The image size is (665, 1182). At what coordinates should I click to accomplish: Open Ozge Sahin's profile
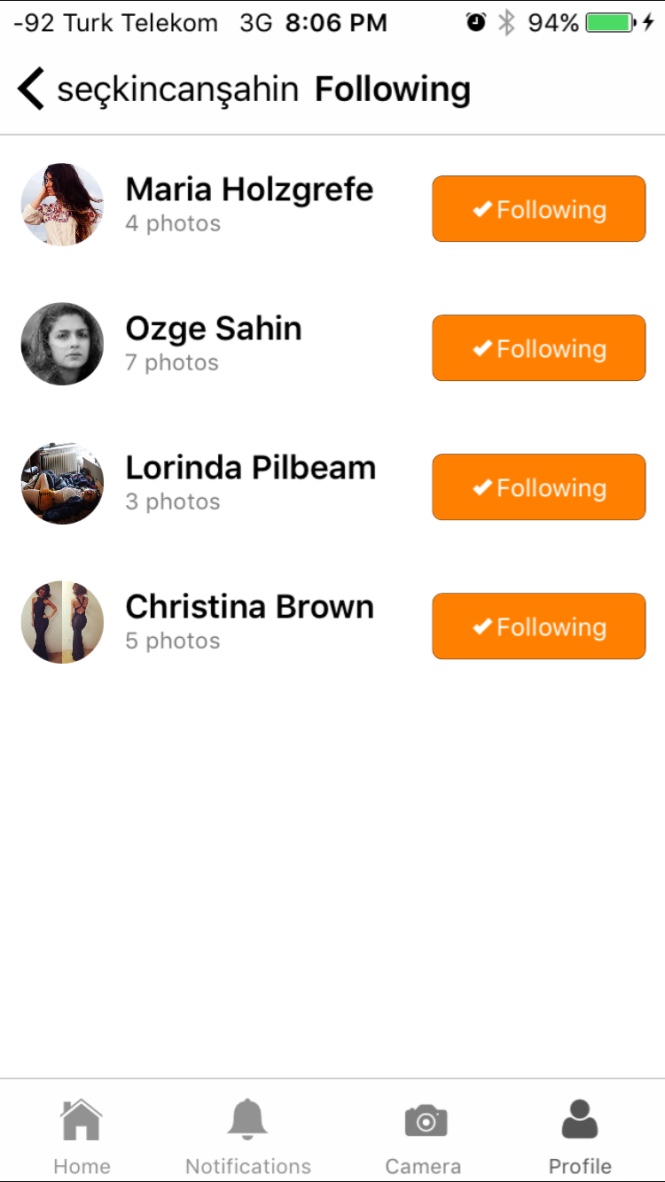point(213,328)
